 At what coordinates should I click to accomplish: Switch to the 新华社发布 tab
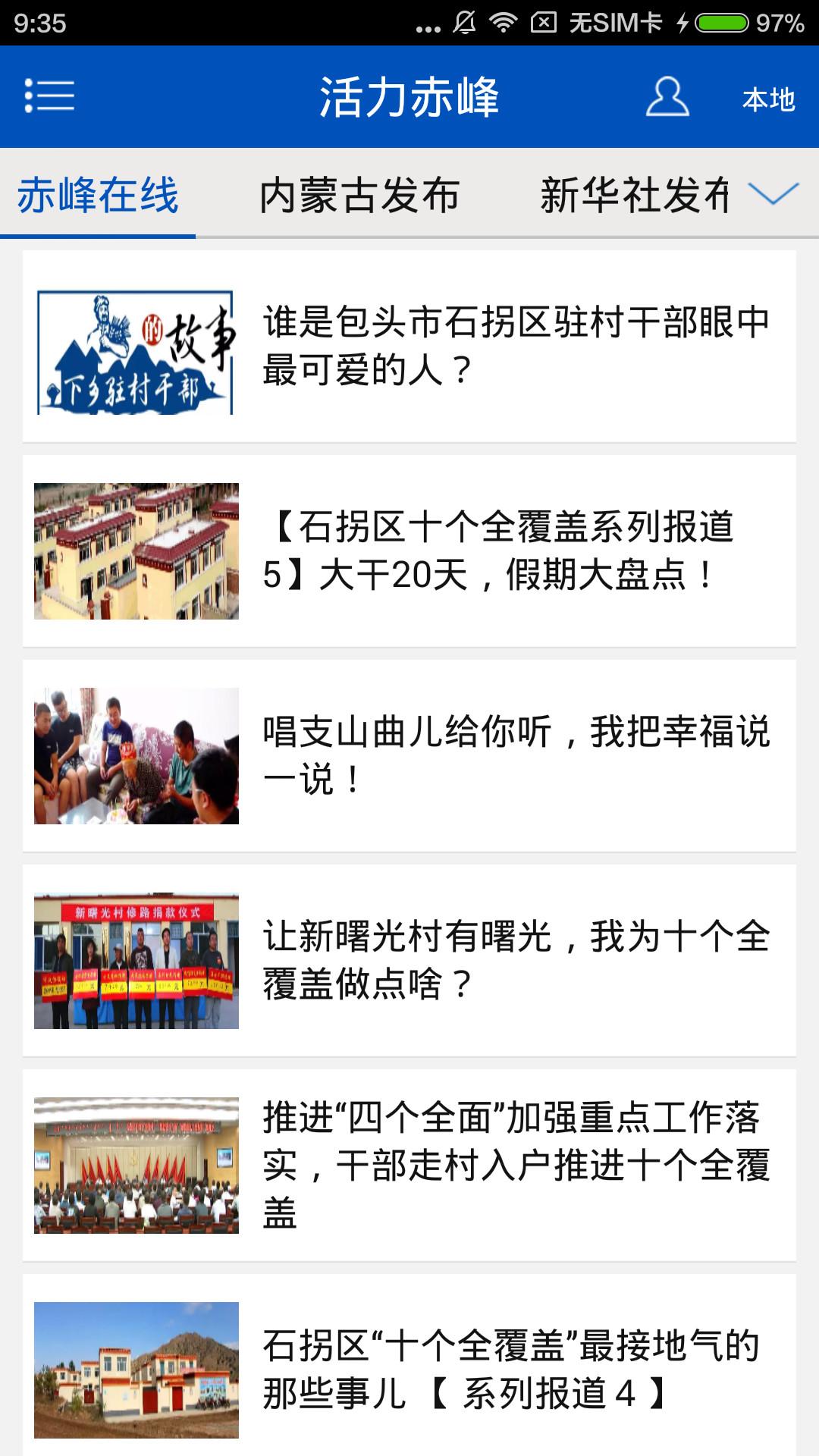[634, 195]
